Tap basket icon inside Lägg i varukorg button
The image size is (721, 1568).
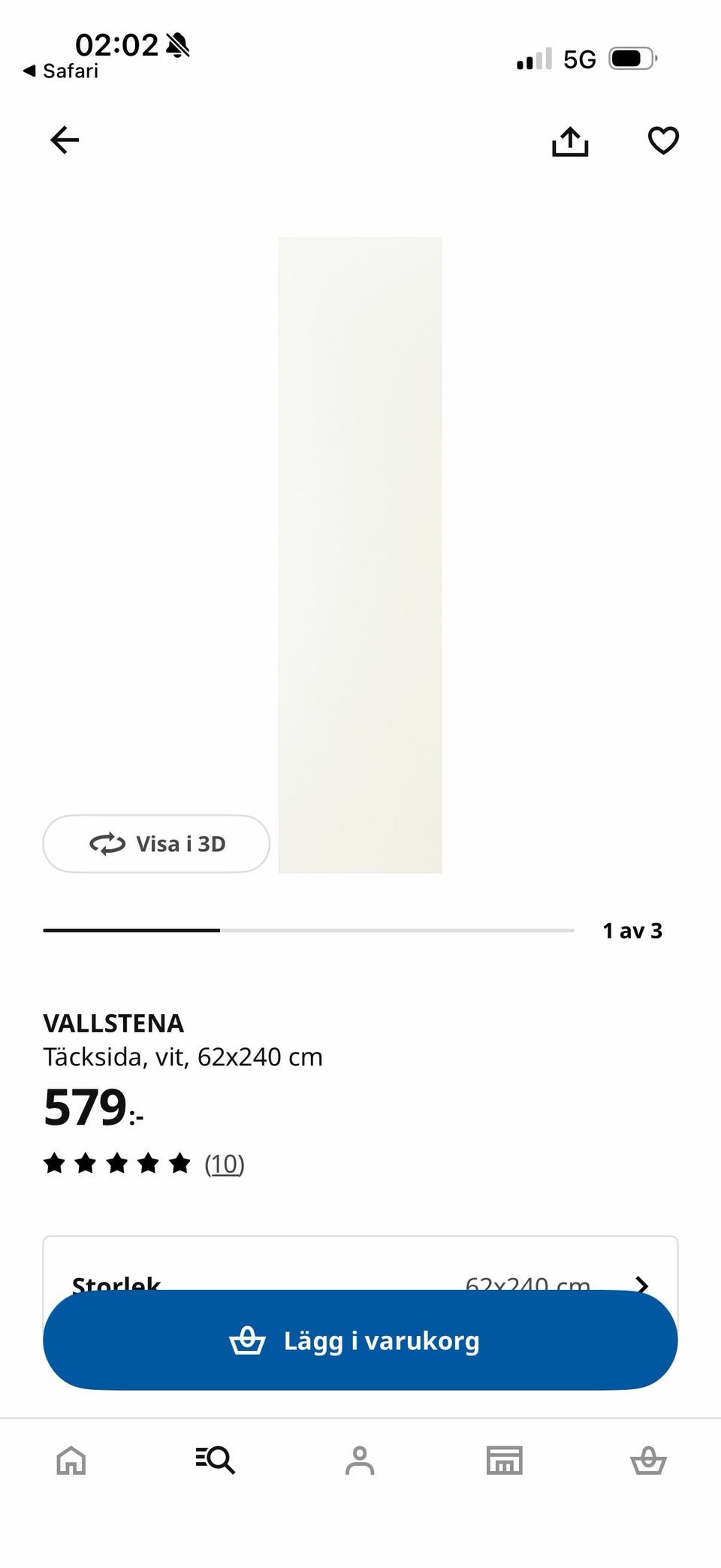[248, 1340]
